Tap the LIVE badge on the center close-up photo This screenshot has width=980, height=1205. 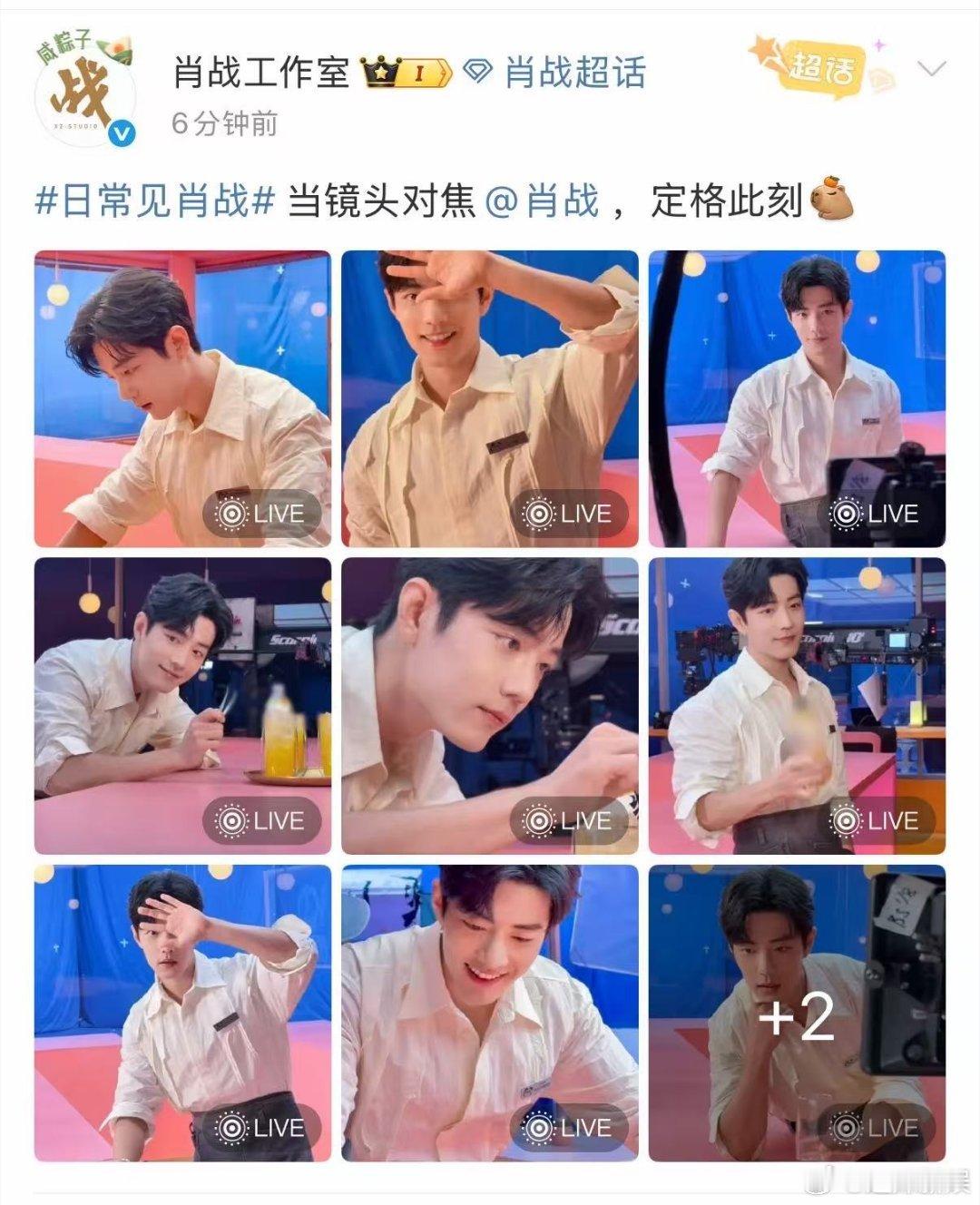click(570, 821)
